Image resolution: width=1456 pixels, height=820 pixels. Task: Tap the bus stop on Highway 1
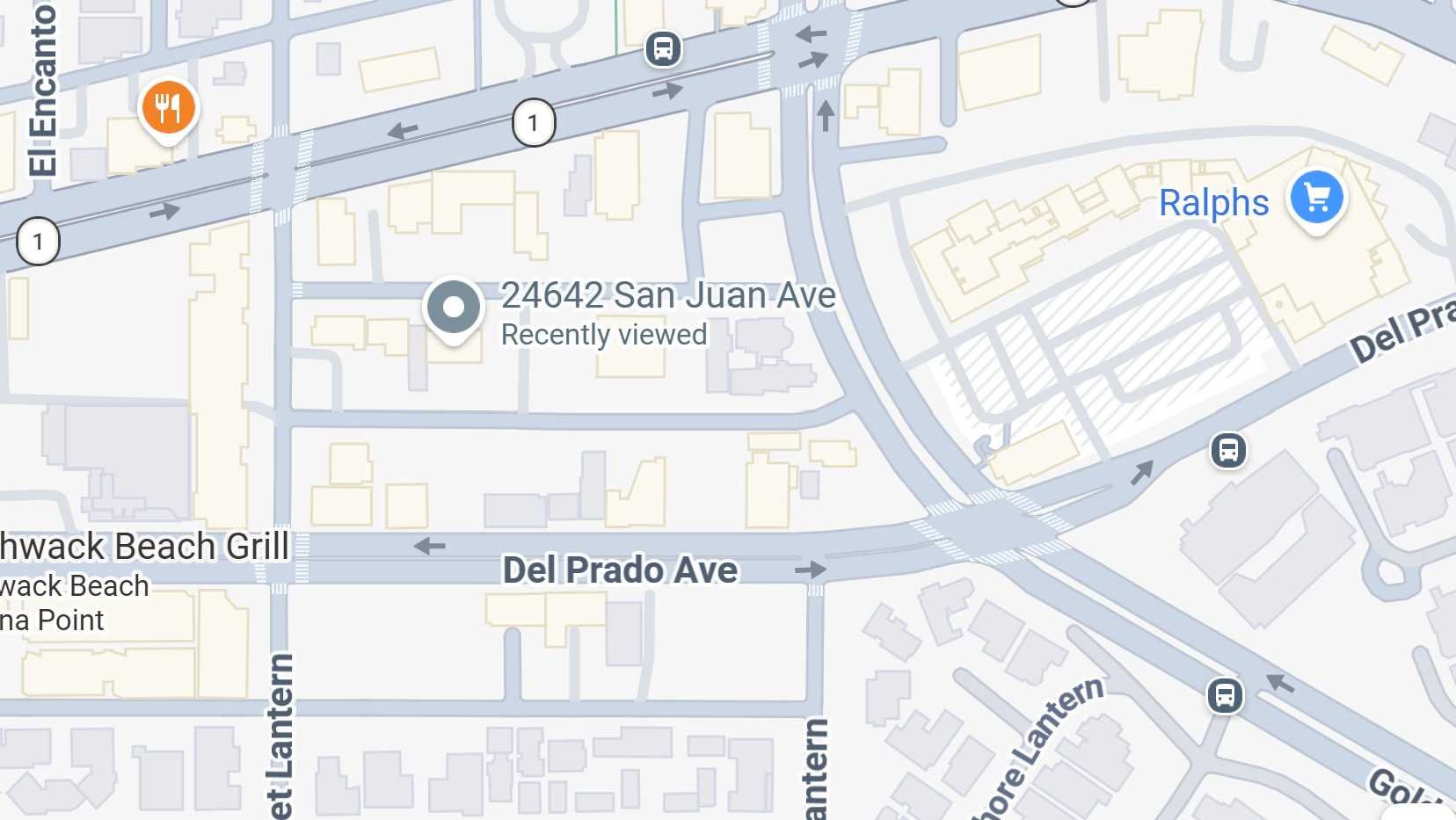pos(663,49)
